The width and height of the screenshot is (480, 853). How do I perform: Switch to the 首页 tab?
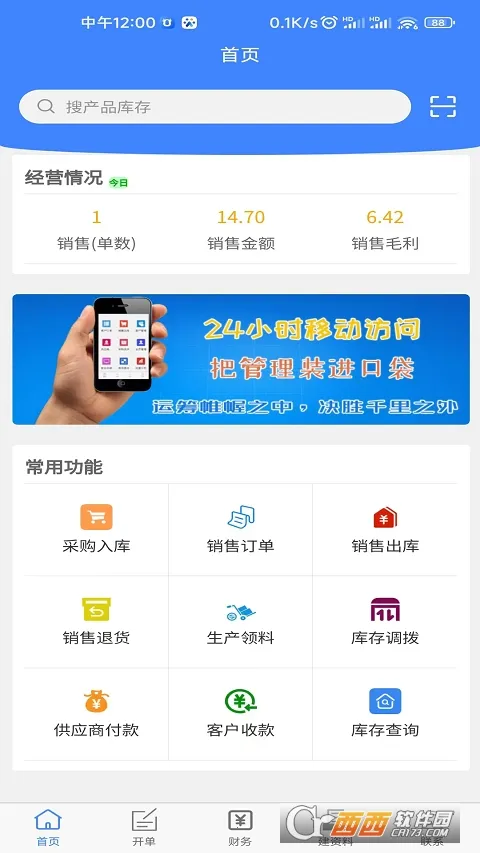tap(48, 828)
